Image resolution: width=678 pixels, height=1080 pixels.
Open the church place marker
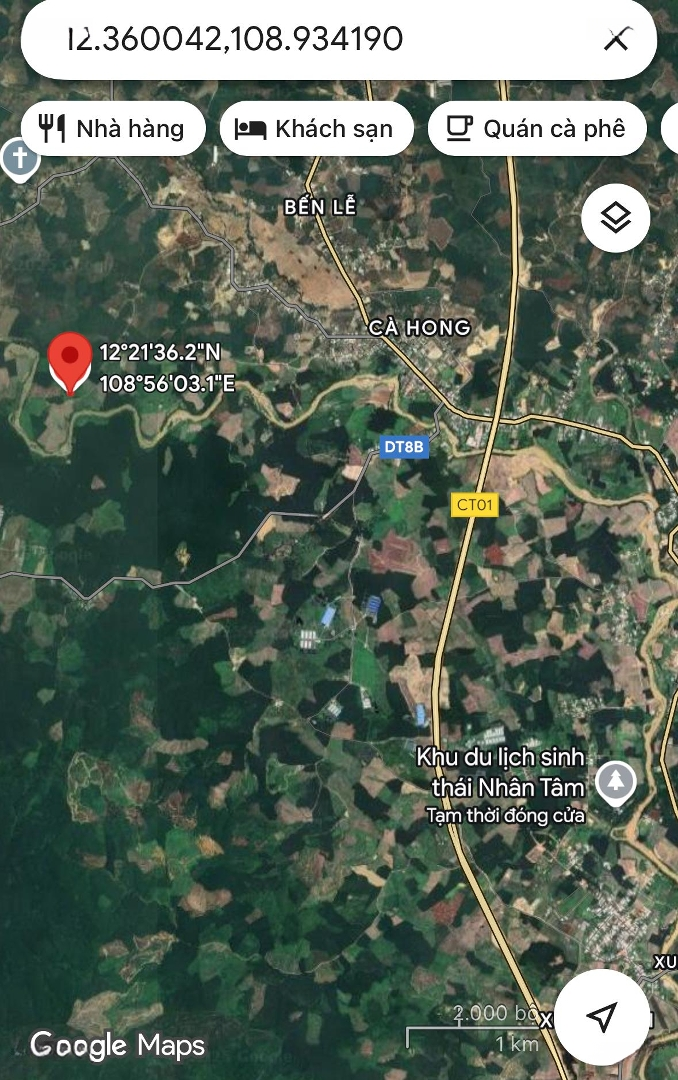tap(17, 158)
